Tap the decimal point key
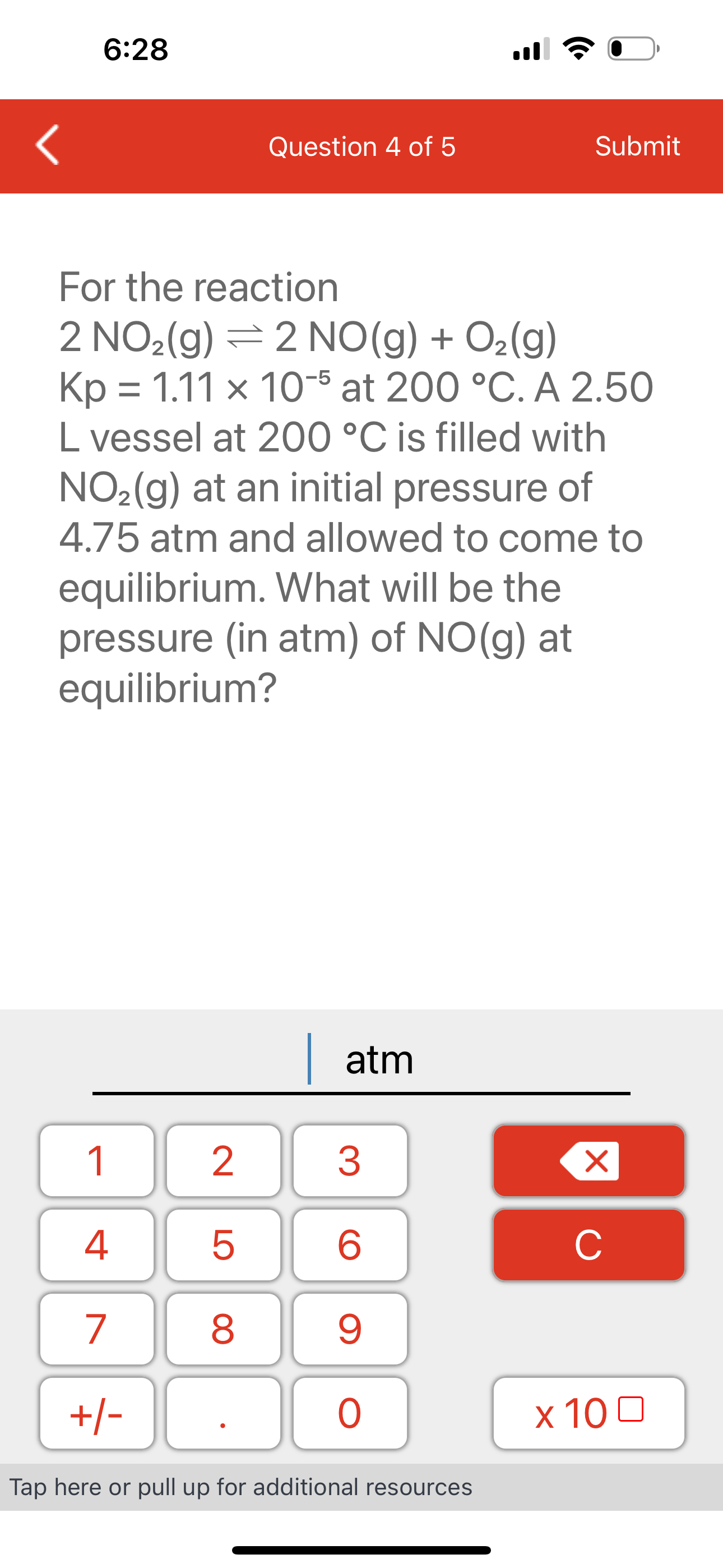Screen dimensions: 723x1568 pos(224,1413)
